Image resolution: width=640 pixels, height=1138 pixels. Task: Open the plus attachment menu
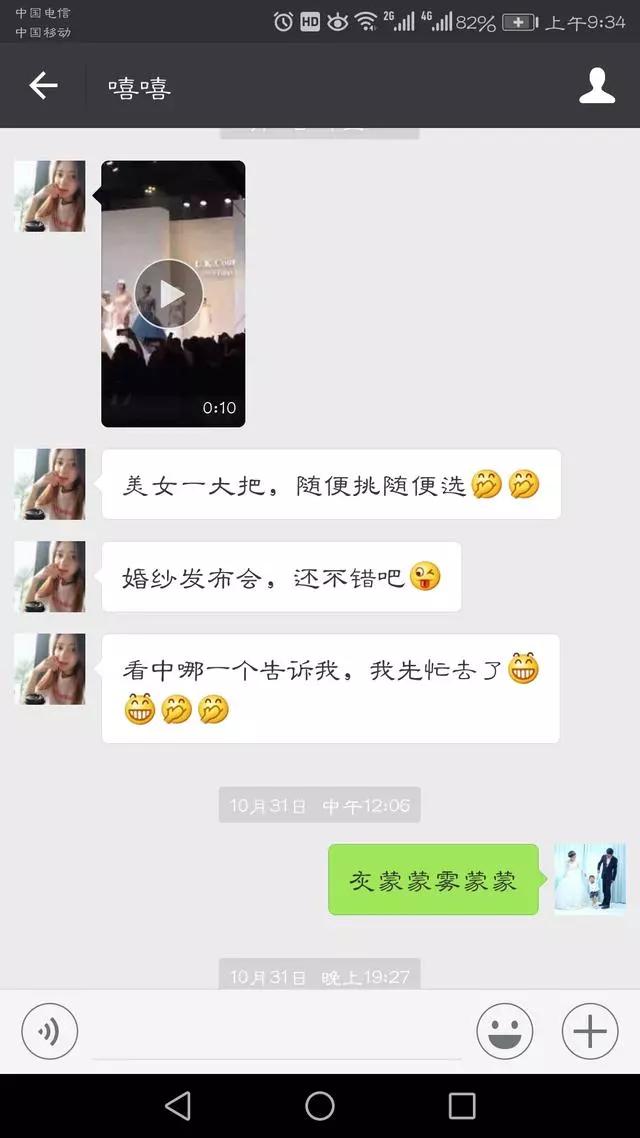tap(590, 1031)
